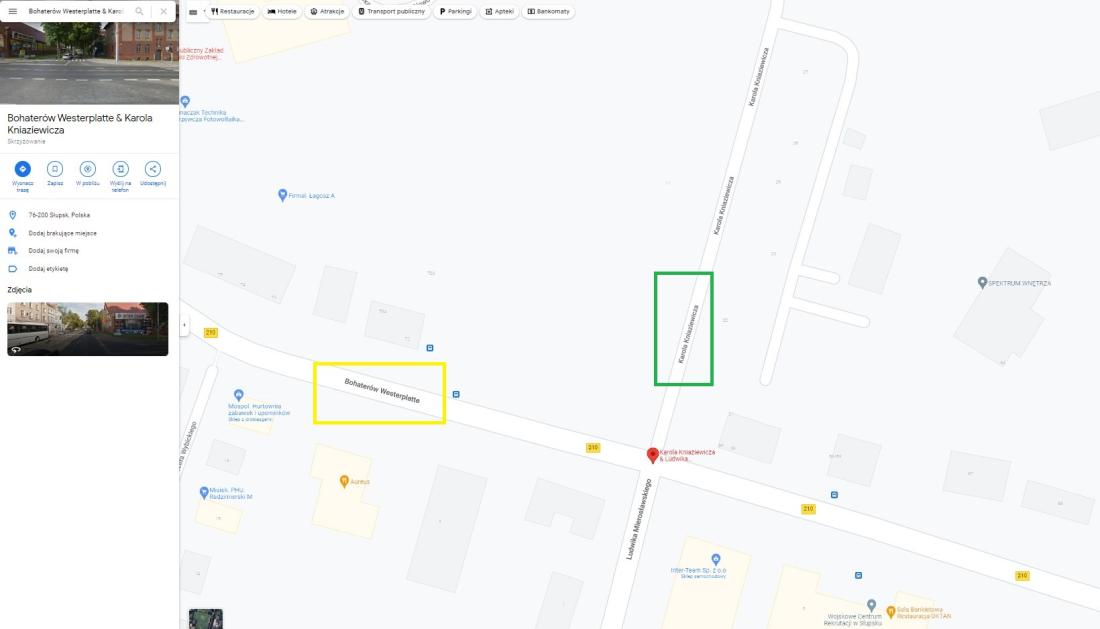Find Bankomaty on the map
Screen dimensions: 1100x629
point(549,11)
